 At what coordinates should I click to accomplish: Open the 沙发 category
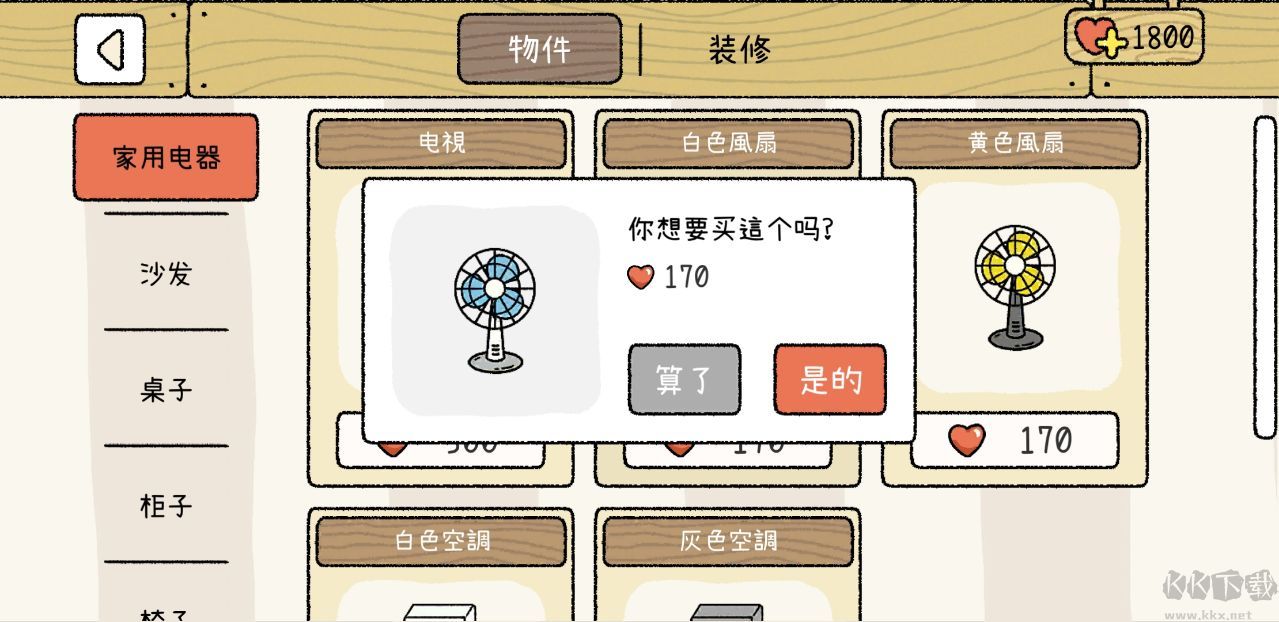(166, 273)
